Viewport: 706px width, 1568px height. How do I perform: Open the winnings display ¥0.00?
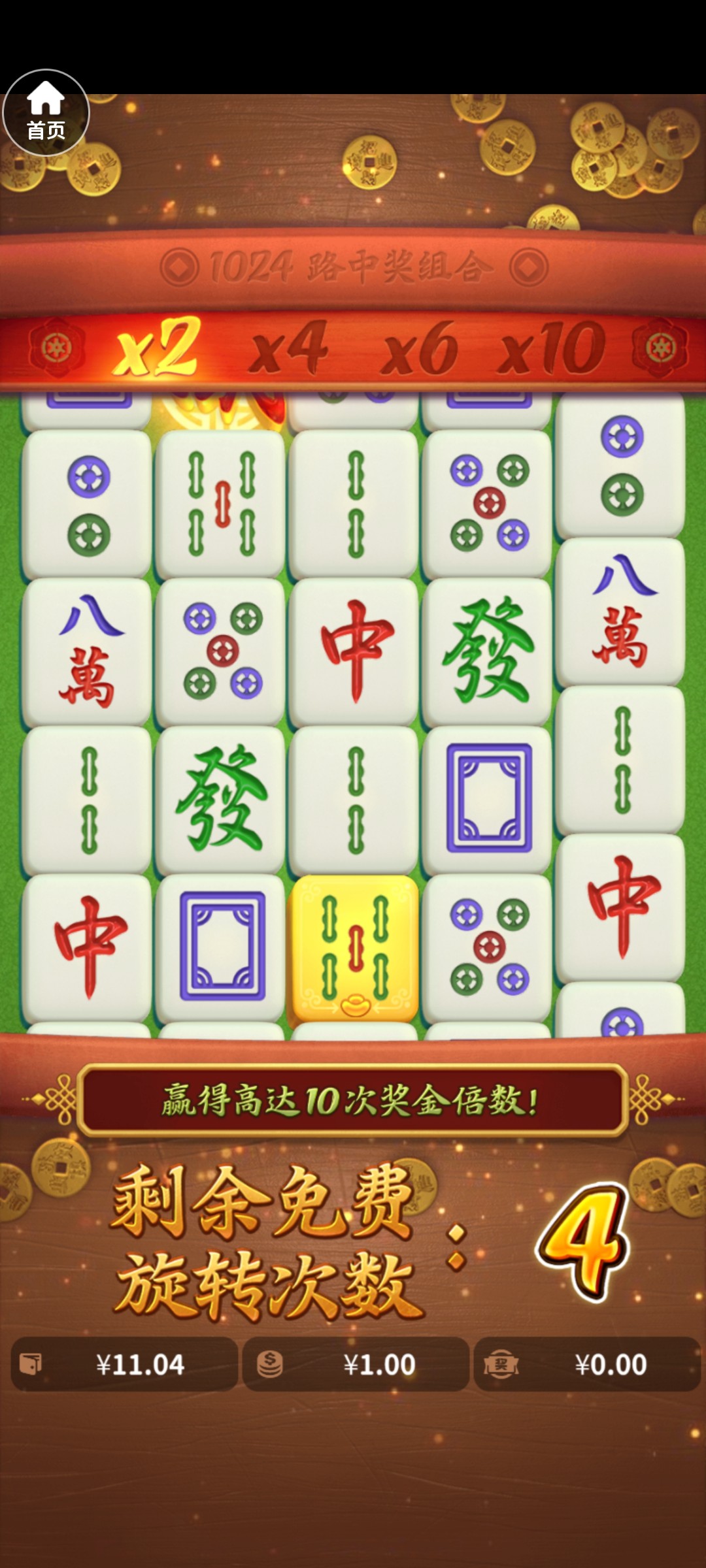point(587,1364)
